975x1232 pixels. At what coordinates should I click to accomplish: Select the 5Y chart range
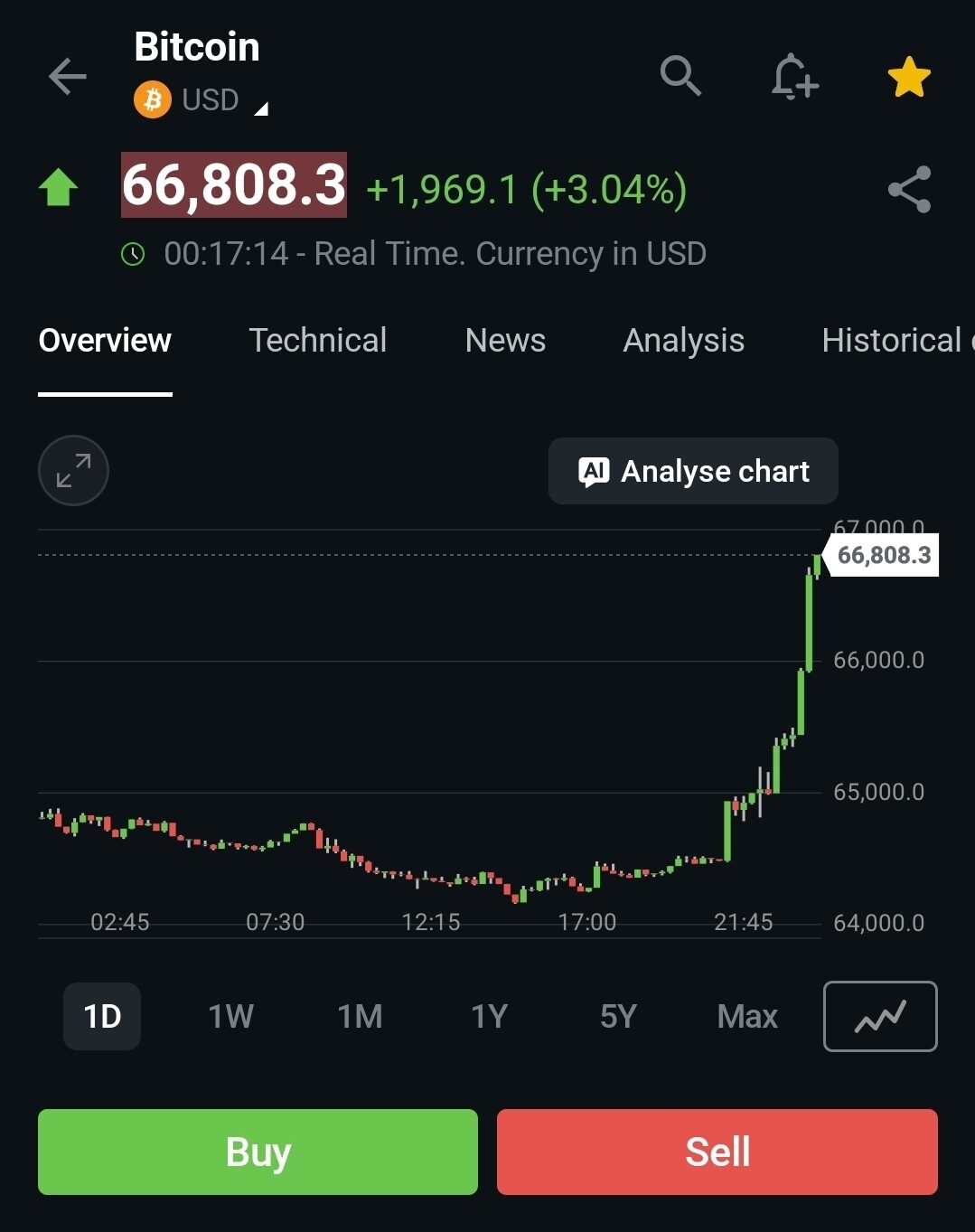pos(618,1017)
